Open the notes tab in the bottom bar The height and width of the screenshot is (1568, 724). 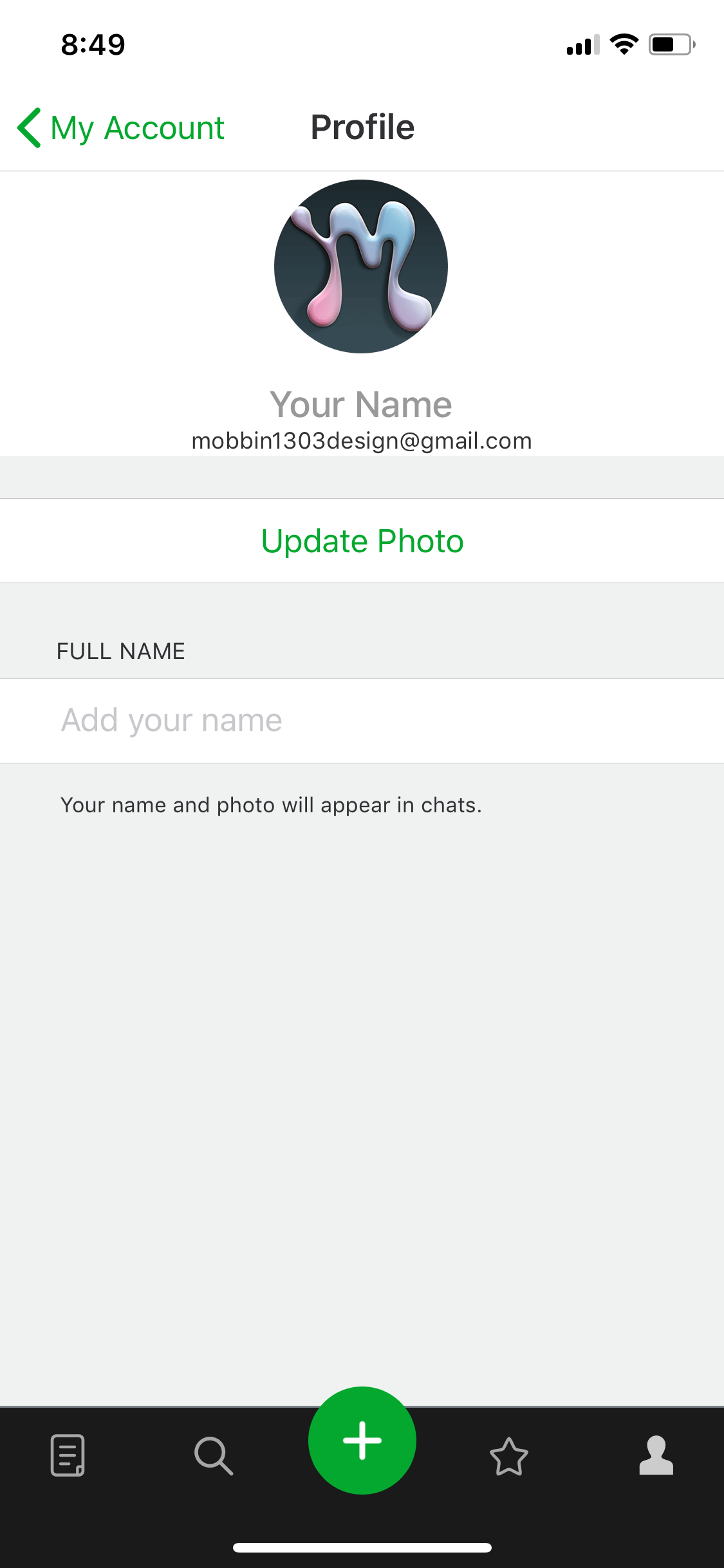(x=68, y=1455)
